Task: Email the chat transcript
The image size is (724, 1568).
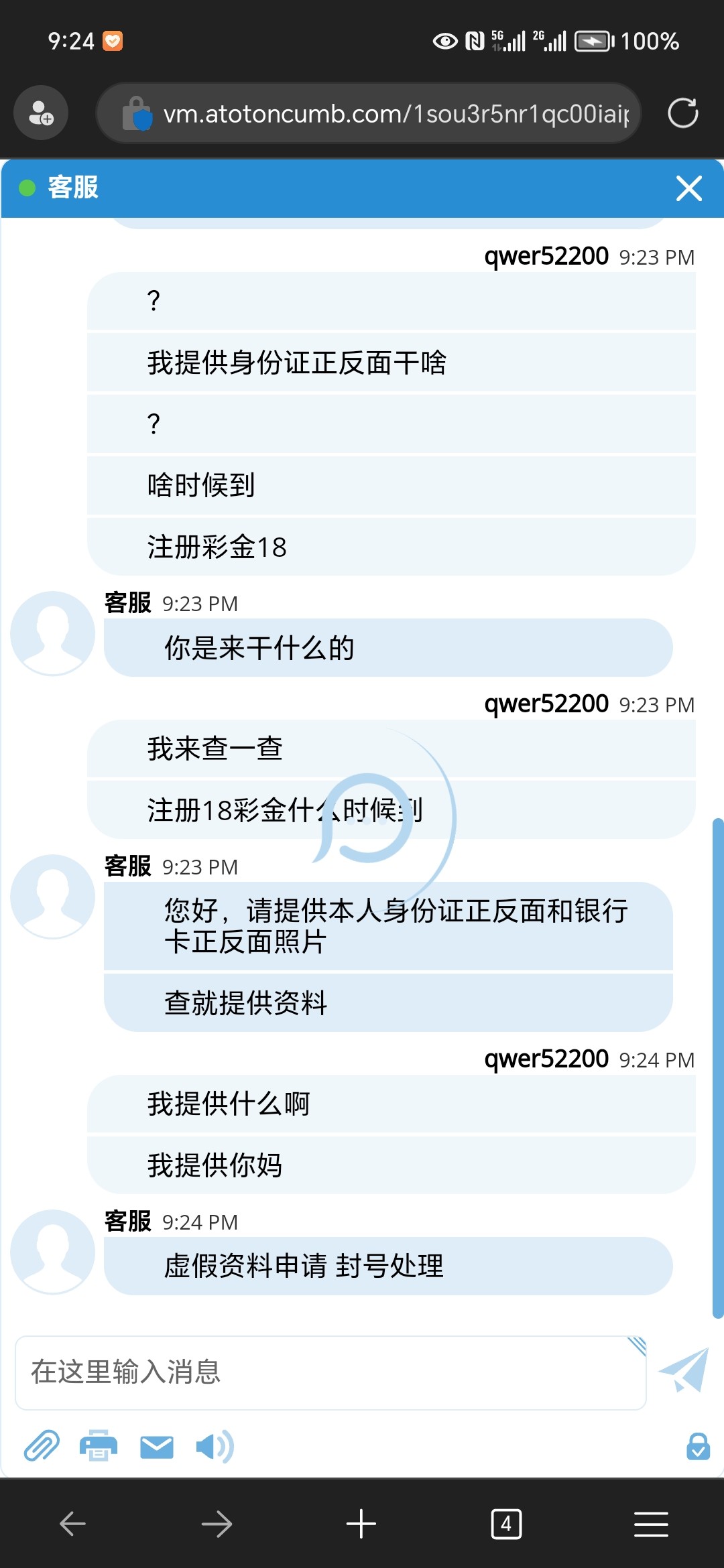Action: click(156, 1447)
